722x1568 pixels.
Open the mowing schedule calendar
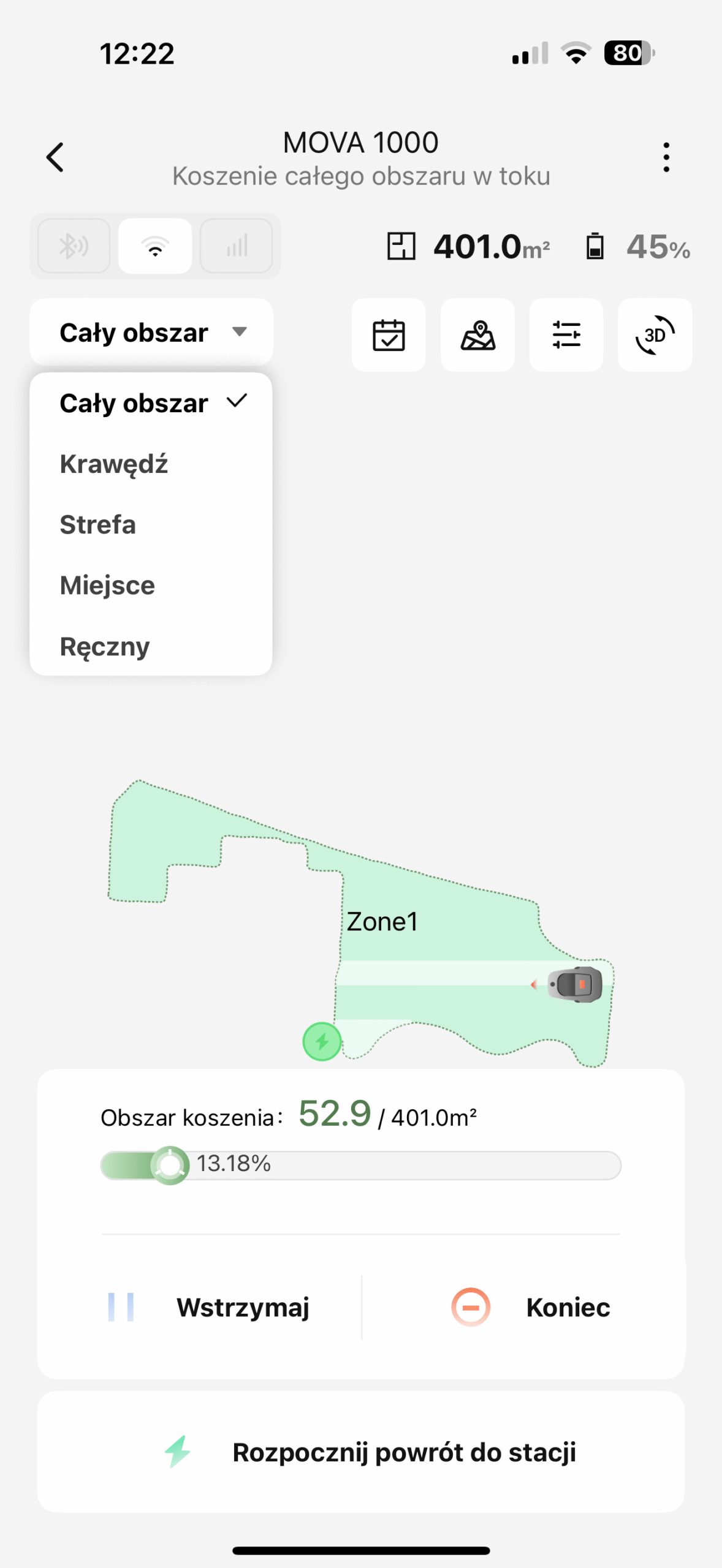[x=389, y=335]
